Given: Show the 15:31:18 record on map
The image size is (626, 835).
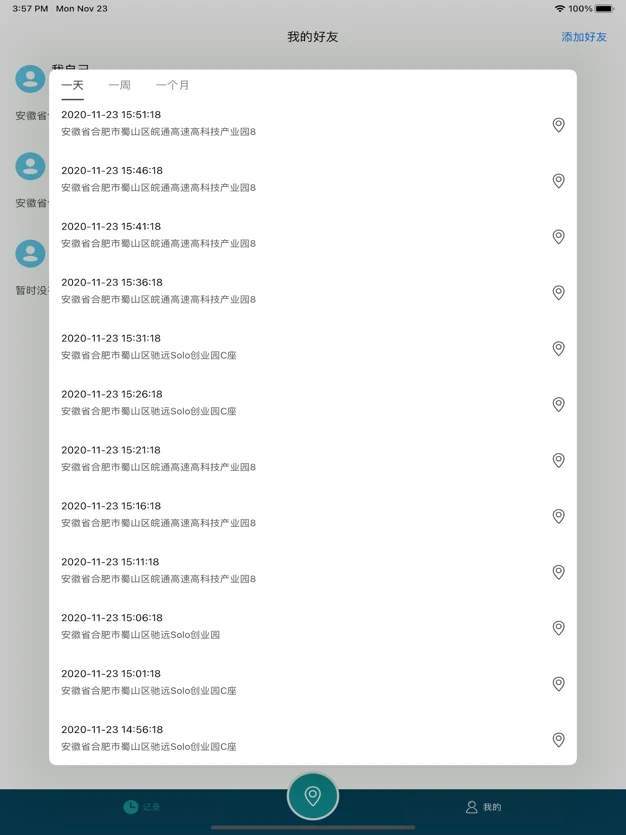Looking at the screenshot, I should coord(558,349).
